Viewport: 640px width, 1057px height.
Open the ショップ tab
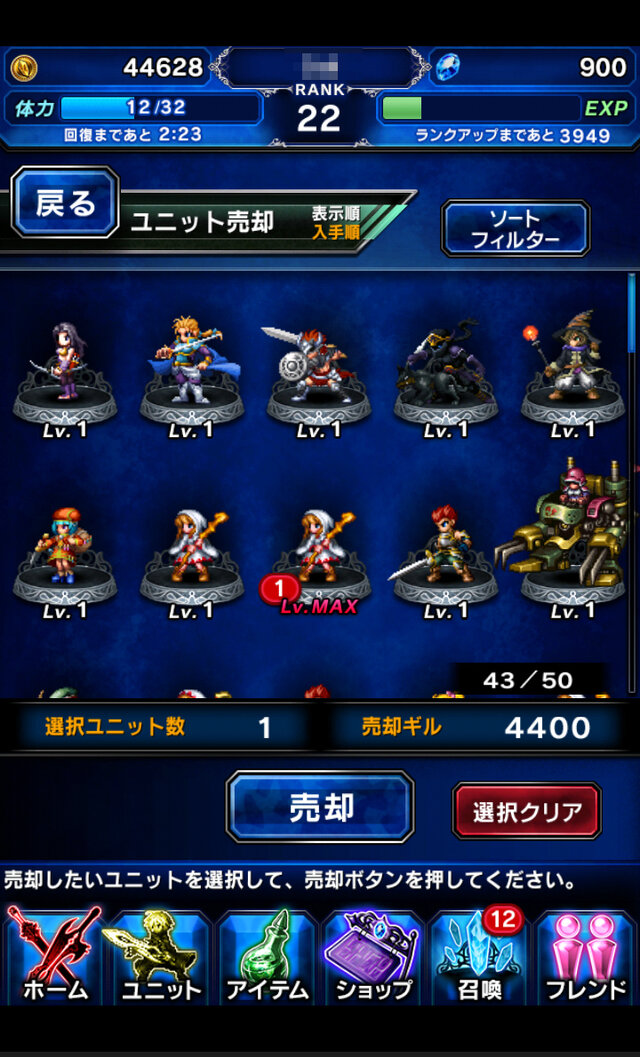pyautogui.click(x=374, y=955)
